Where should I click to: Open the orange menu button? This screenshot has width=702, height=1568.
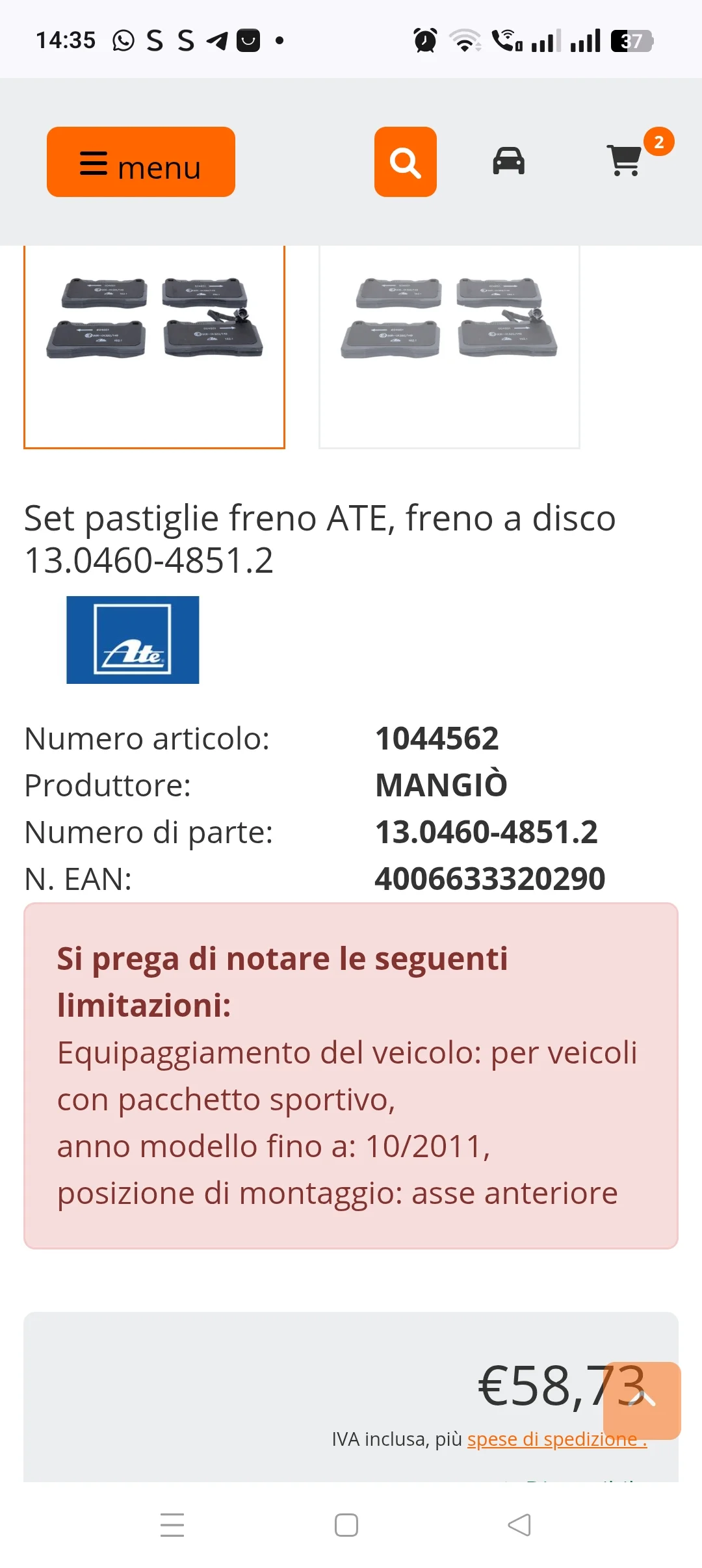coord(141,162)
